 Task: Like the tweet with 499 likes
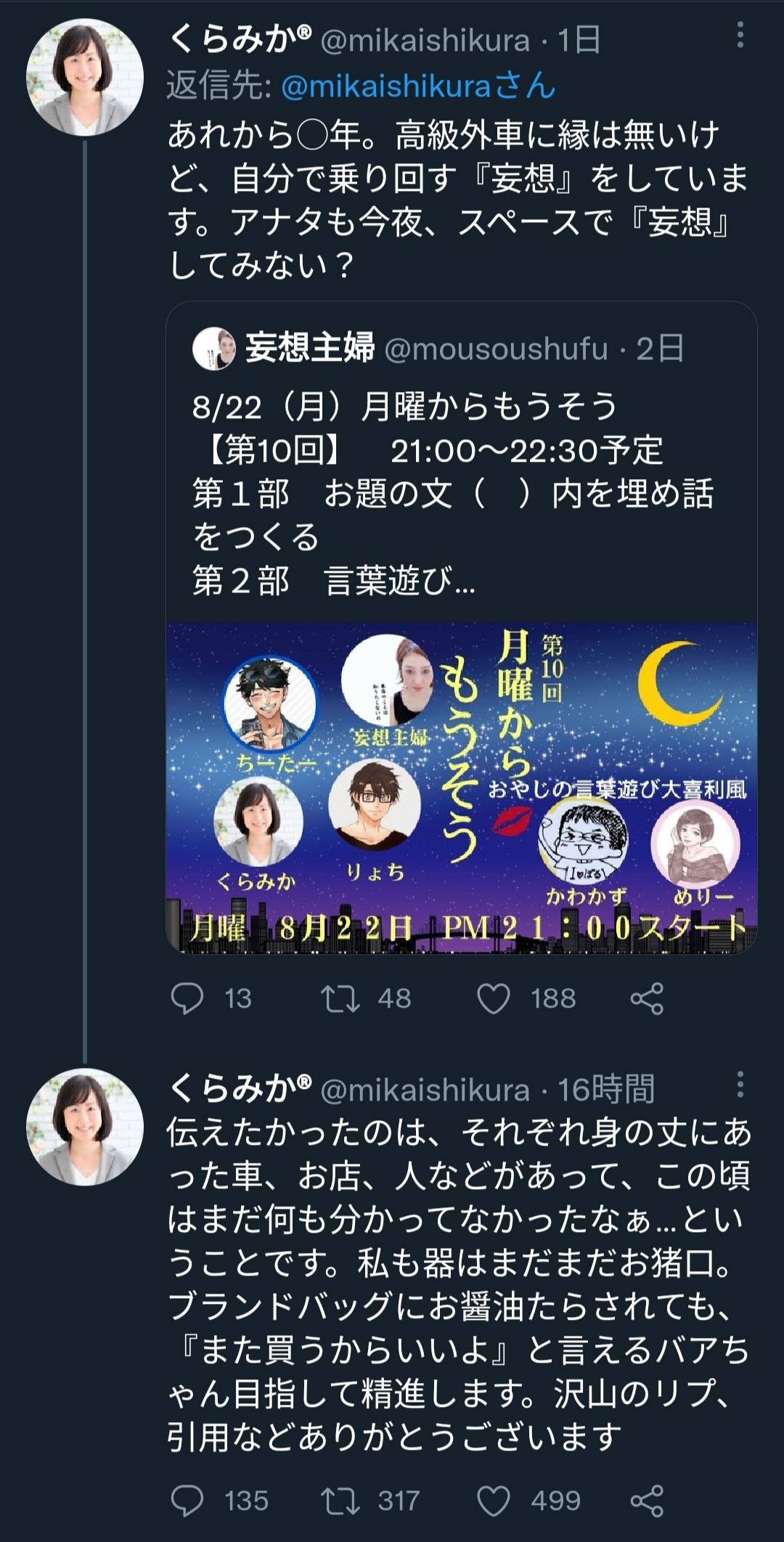pyautogui.click(x=494, y=1501)
